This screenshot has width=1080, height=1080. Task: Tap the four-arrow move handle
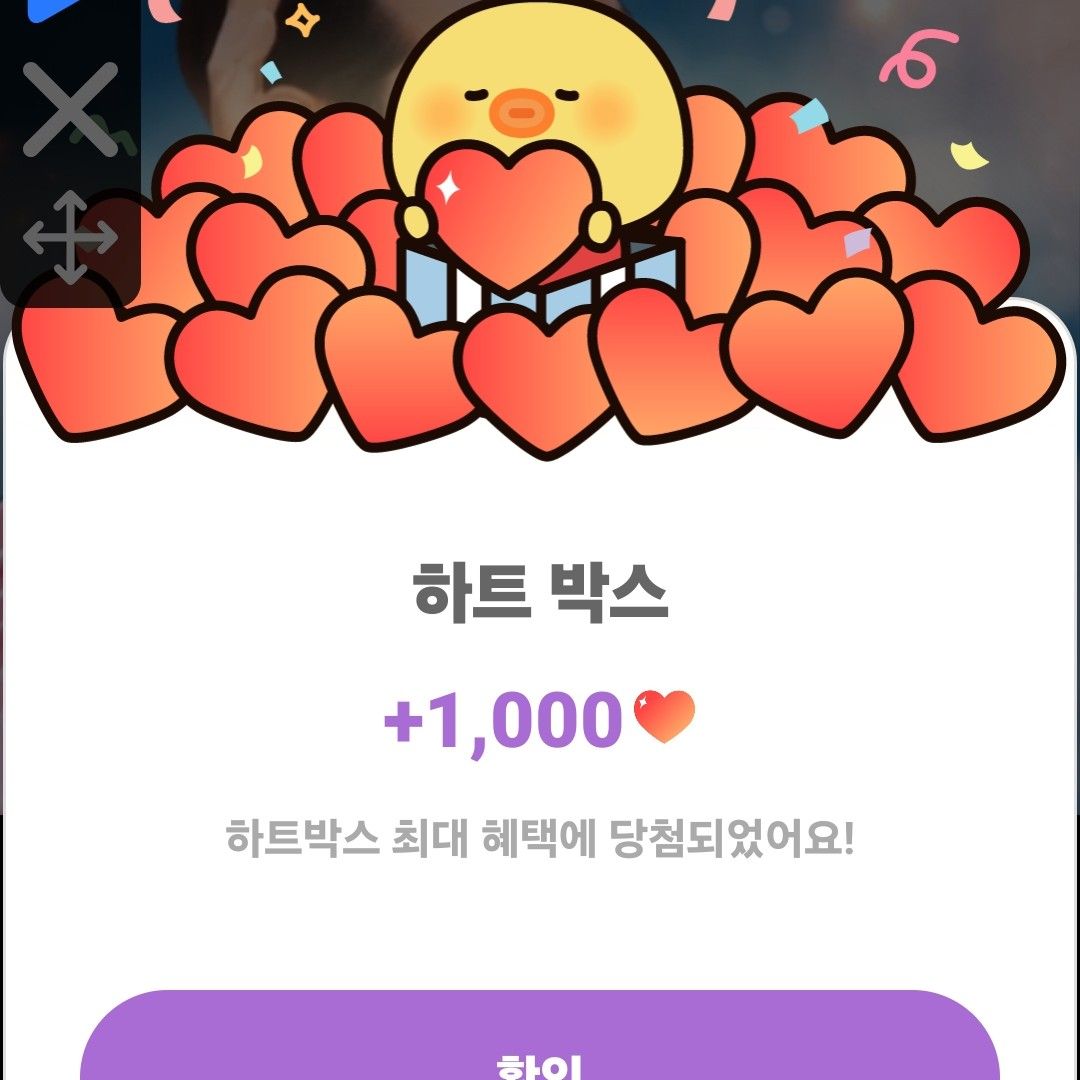click(70, 238)
